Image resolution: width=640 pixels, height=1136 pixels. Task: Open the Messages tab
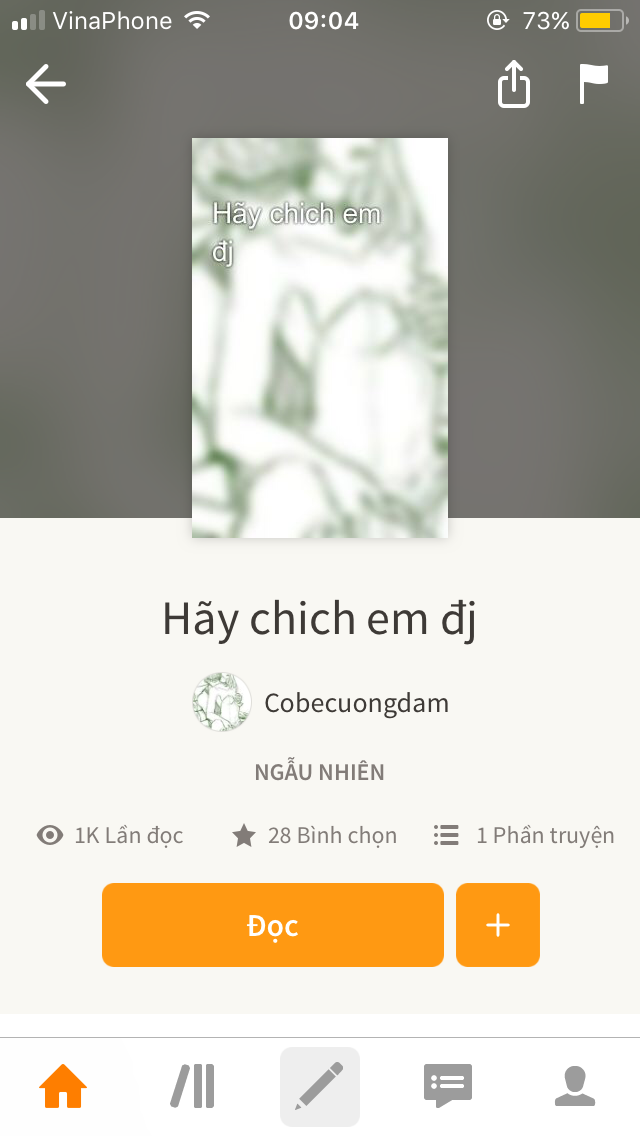tap(447, 1086)
